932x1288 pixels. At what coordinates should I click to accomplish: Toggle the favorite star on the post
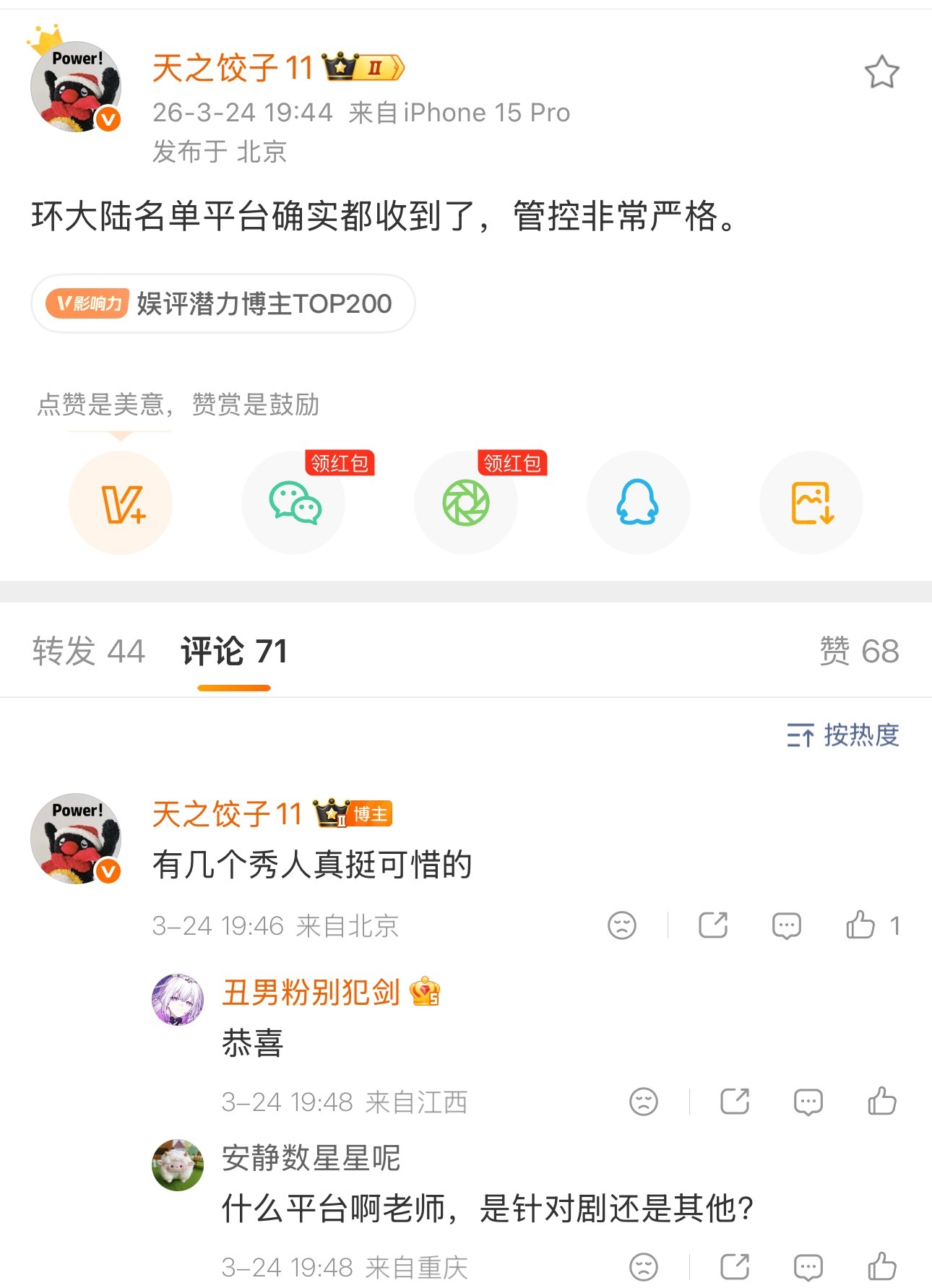pyautogui.click(x=882, y=72)
